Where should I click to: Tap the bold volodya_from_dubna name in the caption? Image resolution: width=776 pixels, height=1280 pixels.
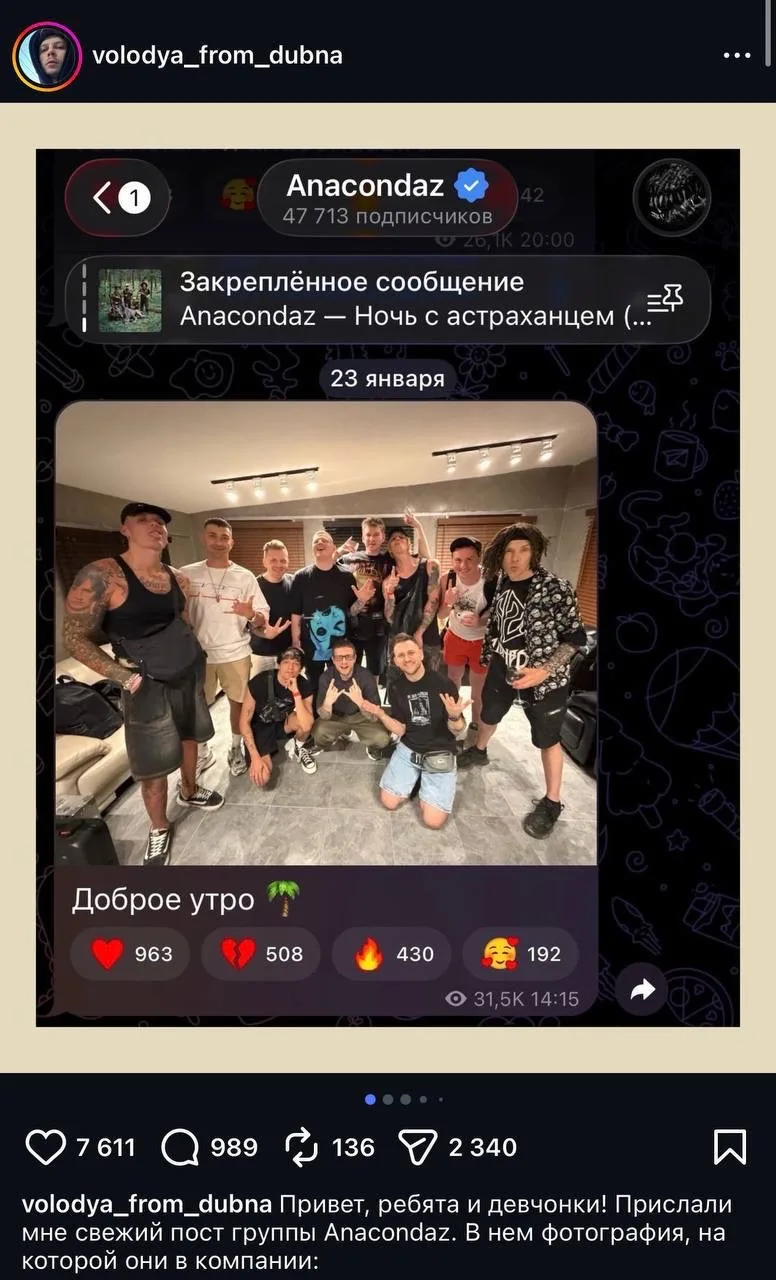pos(146,1204)
